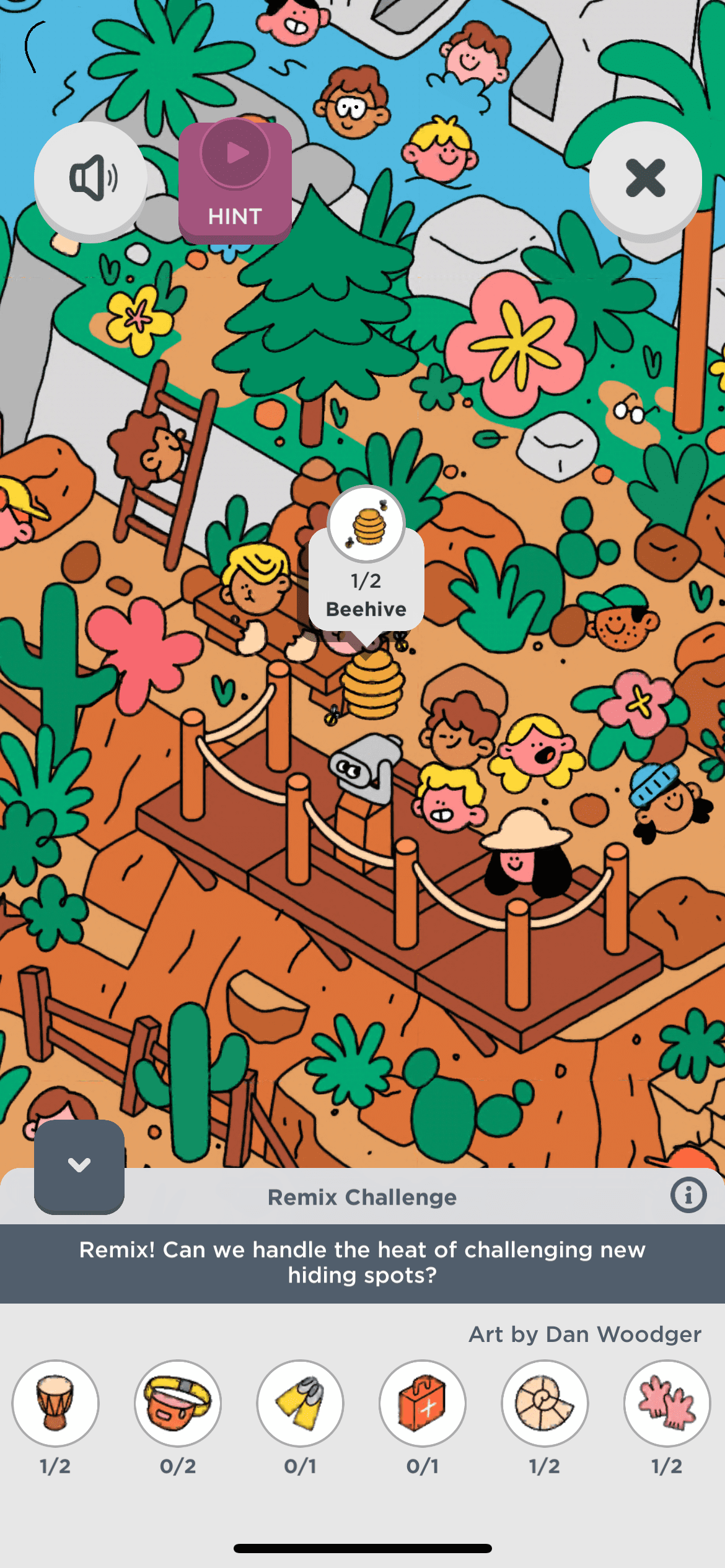Viewport: 725px width, 1568px height.
Task: Select the pink coral item to find
Action: pyautogui.click(x=667, y=1403)
